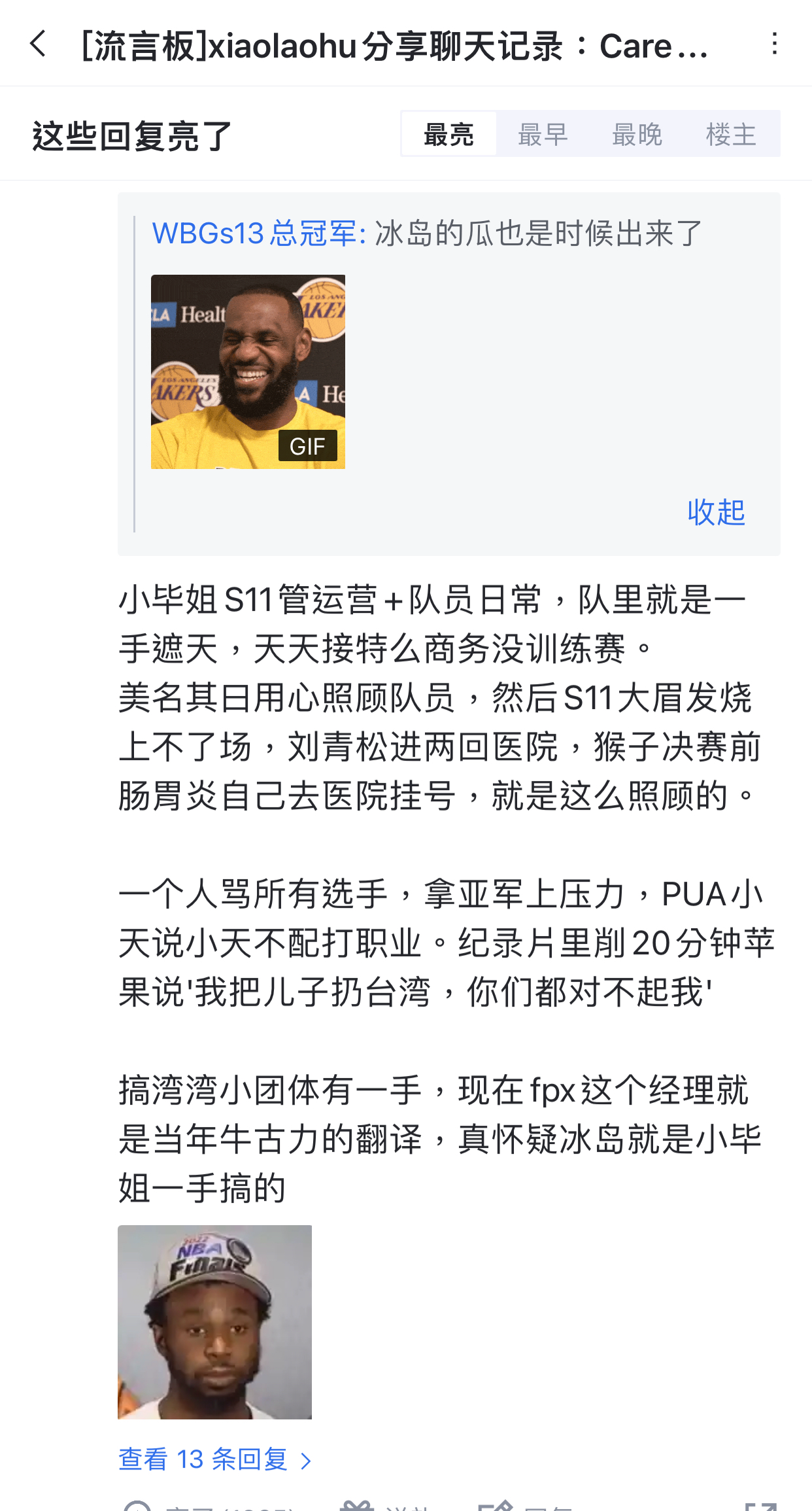The height and width of the screenshot is (1511, 812).
Task: Open the three-dot overflow menu
Action: pos(774,44)
